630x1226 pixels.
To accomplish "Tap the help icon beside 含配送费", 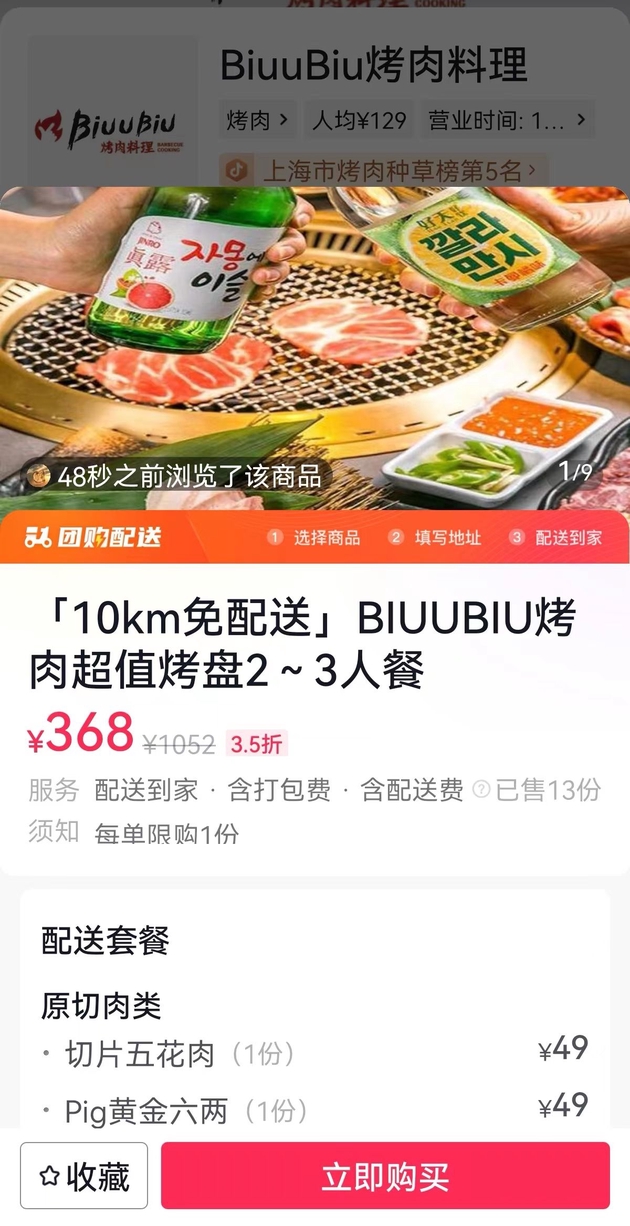I will click(481, 790).
